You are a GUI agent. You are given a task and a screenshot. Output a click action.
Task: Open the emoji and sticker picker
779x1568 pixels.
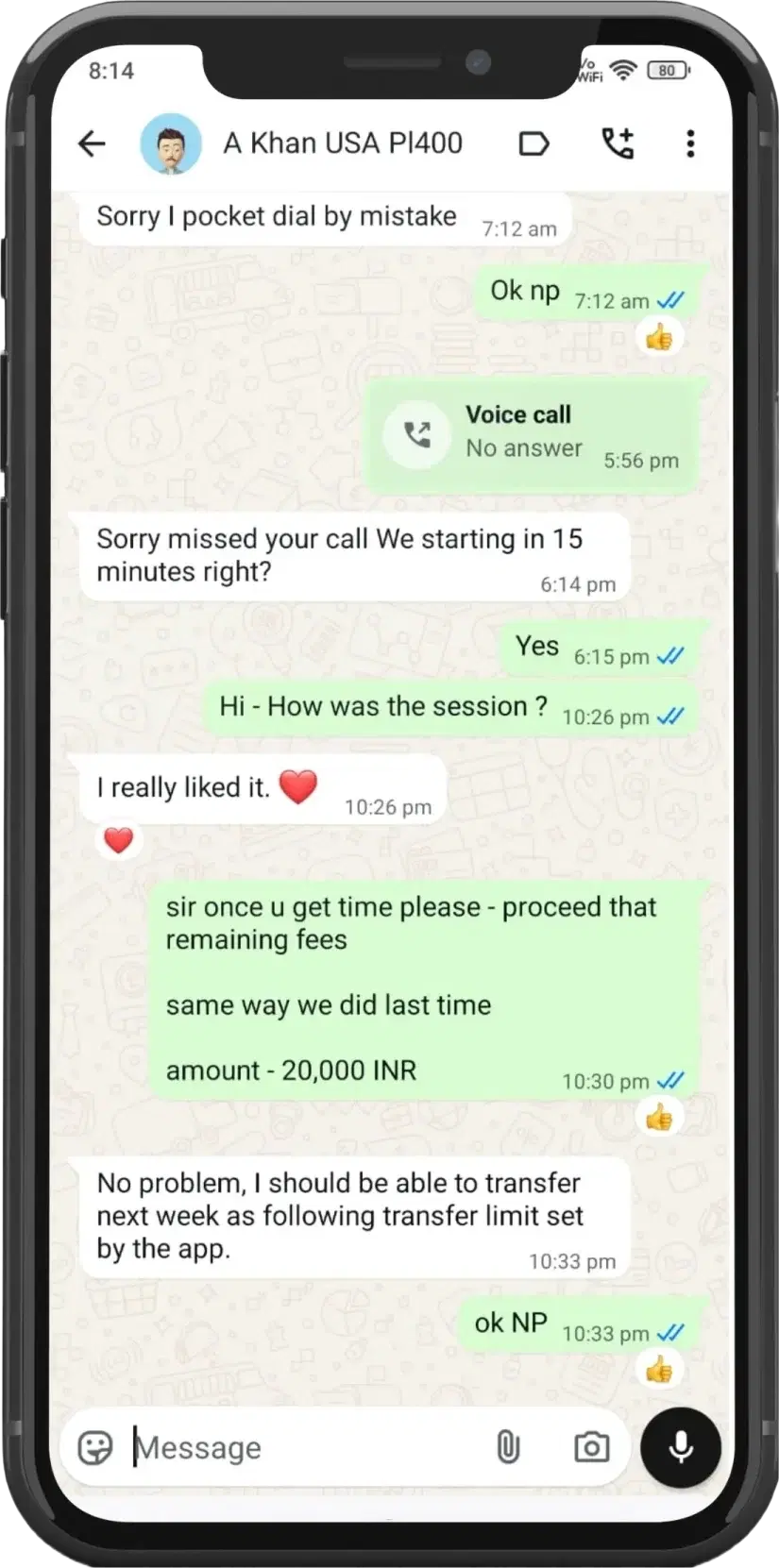click(95, 1447)
